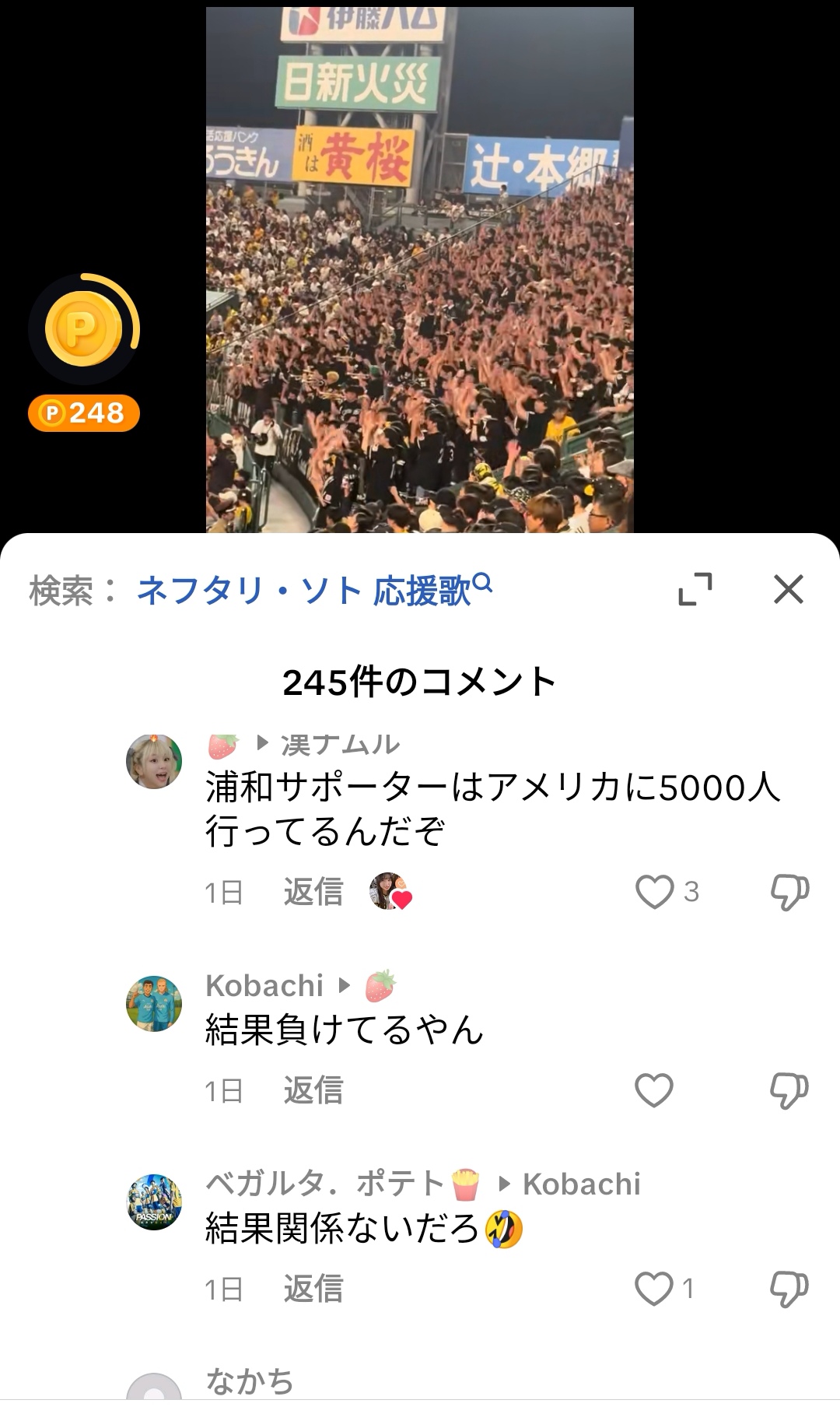Open ベガルタ.ポテト's profile avatar
Viewport: 840px width, 1407px height.
(x=154, y=1202)
